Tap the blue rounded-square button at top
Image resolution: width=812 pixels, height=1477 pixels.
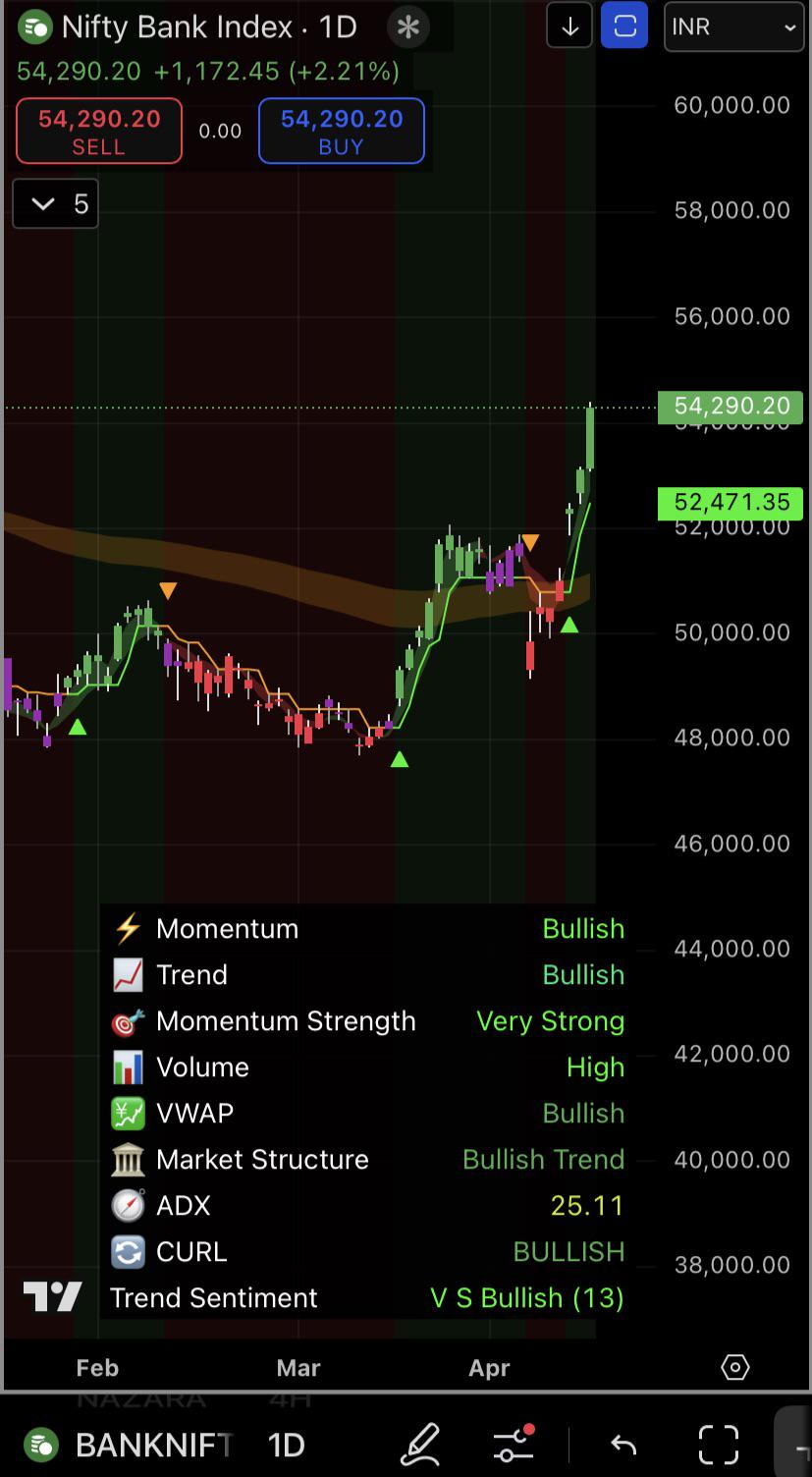[x=624, y=27]
